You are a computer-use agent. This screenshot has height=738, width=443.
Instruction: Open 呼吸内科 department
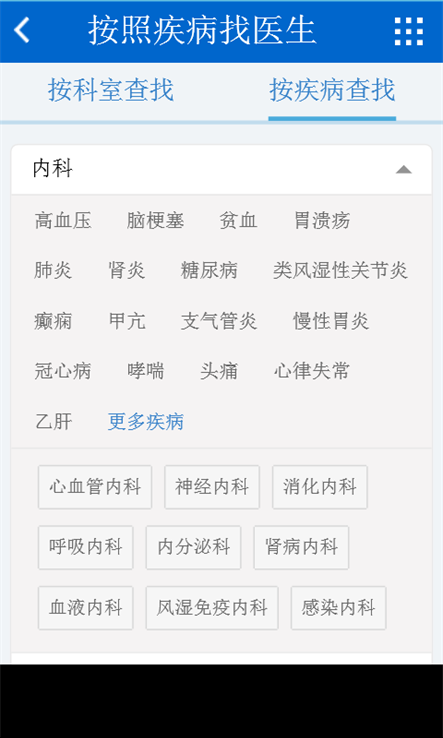(x=86, y=547)
